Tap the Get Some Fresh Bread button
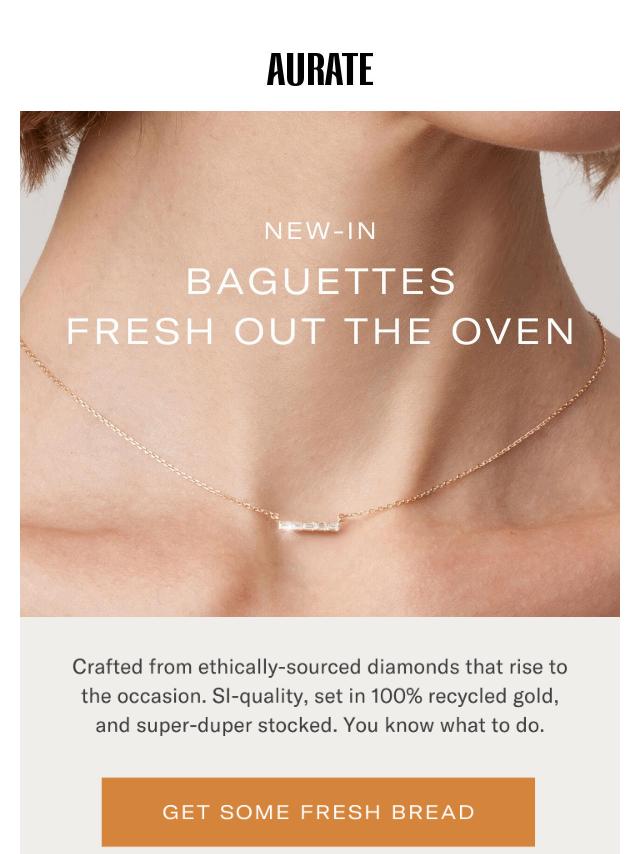The width and height of the screenshot is (640, 854). [318, 811]
